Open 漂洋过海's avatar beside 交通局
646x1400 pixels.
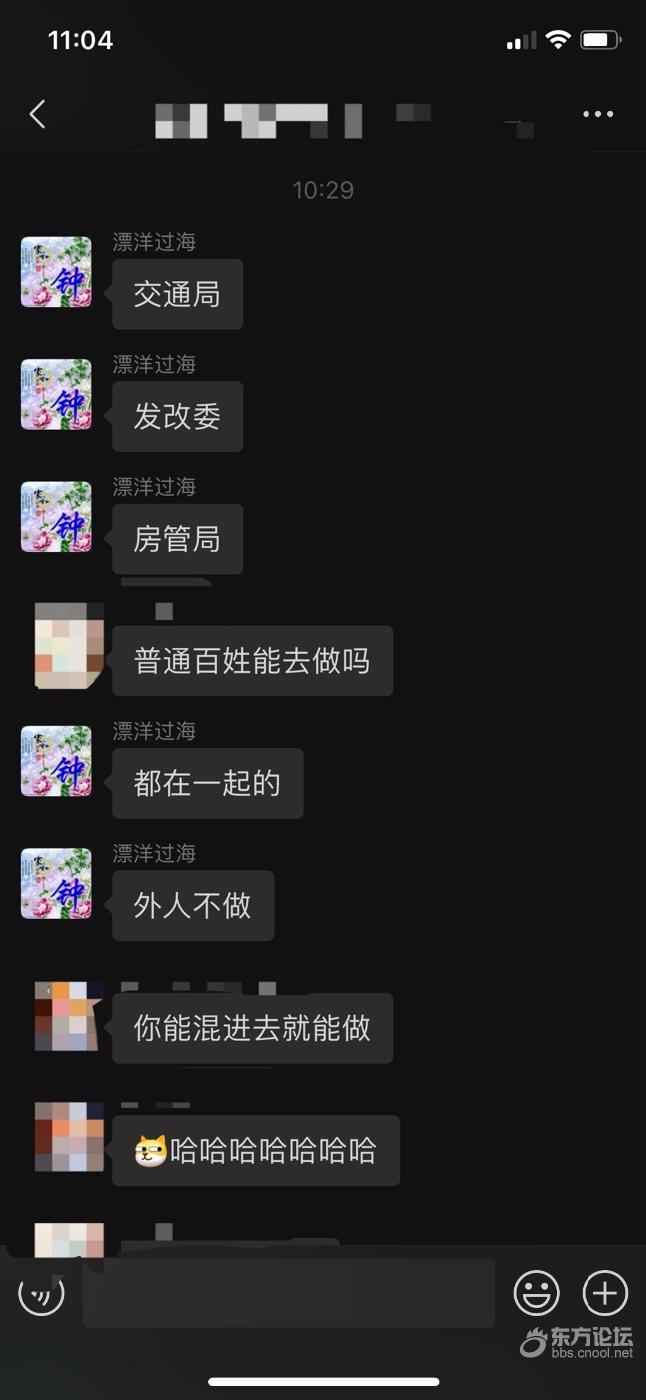(x=56, y=272)
